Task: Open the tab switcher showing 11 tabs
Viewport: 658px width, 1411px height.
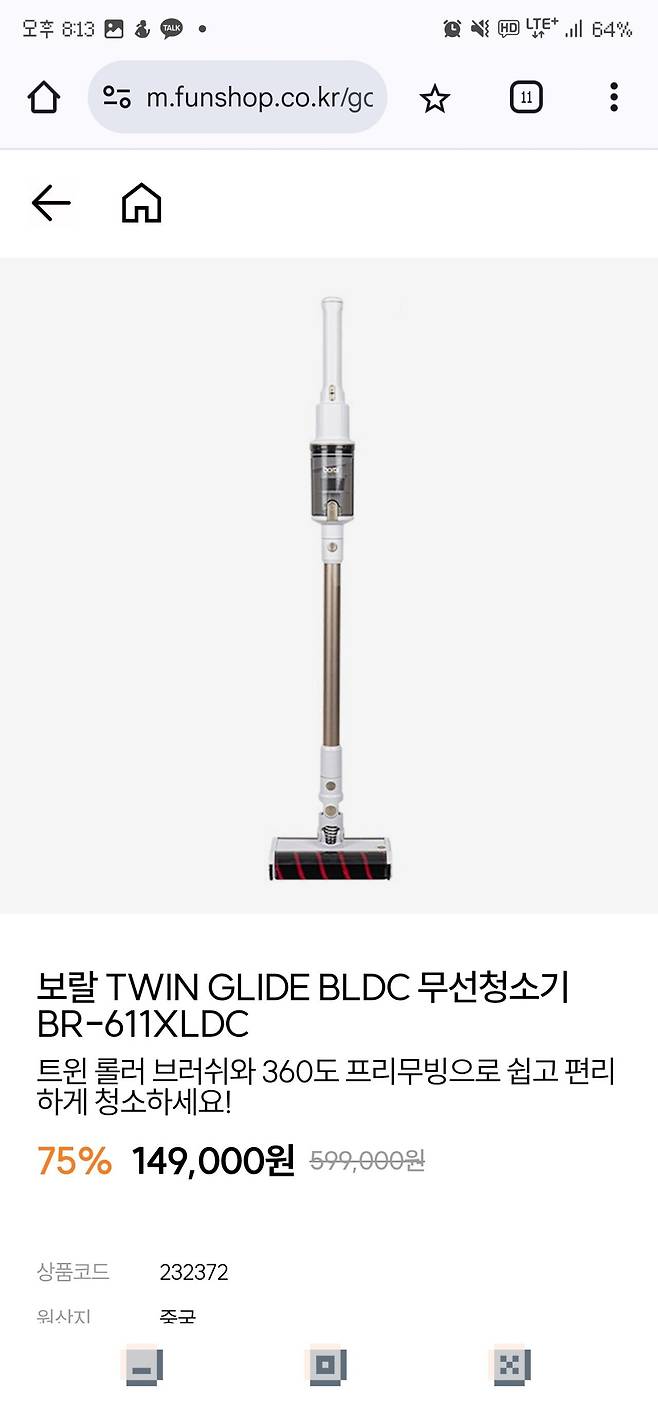Action: click(x=526, y=98)
